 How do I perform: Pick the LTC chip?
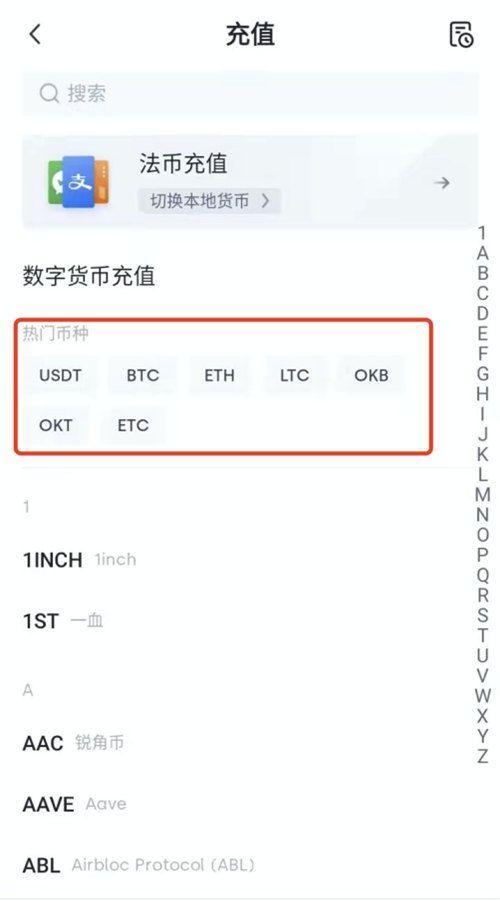(x=295, y=375)
